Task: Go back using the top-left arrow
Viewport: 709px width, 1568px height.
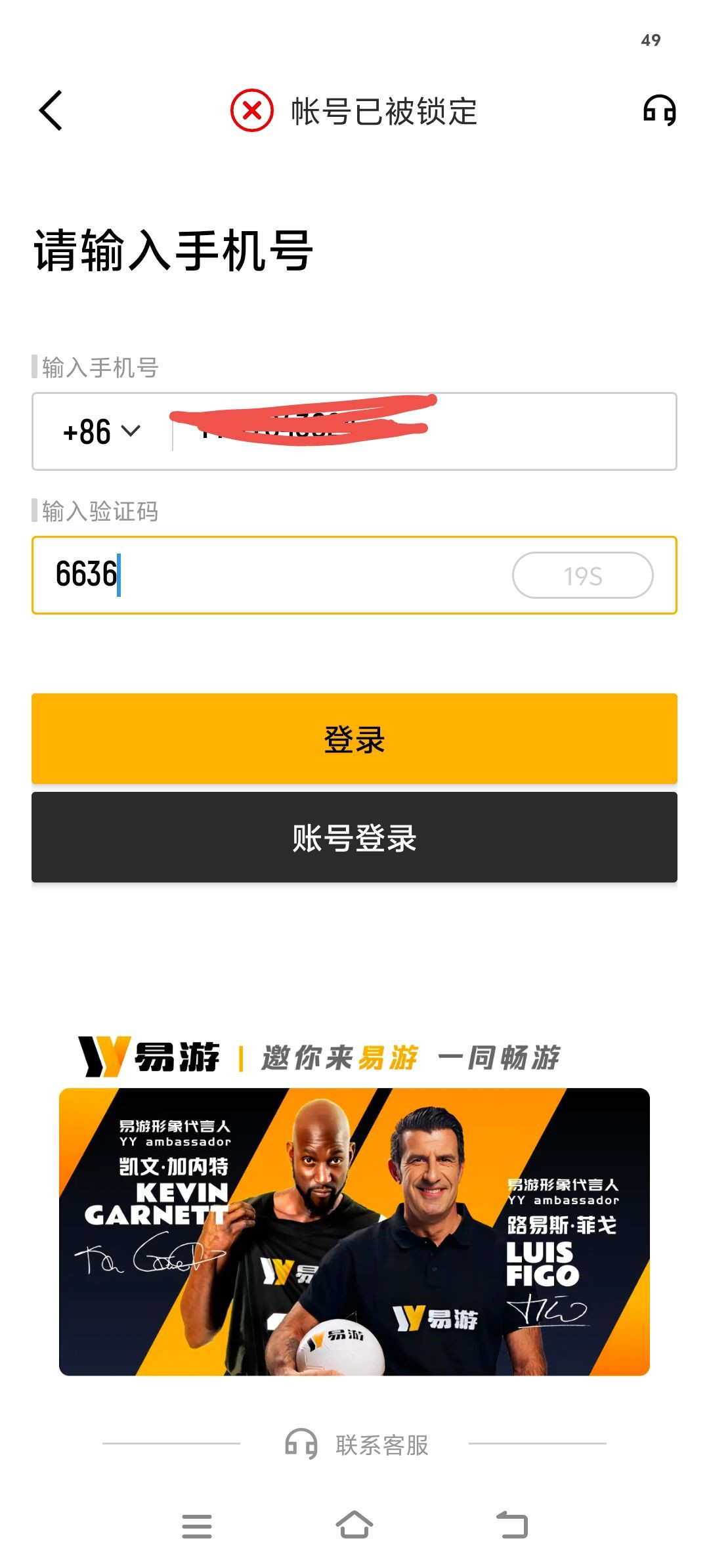Action: [51, 110]
